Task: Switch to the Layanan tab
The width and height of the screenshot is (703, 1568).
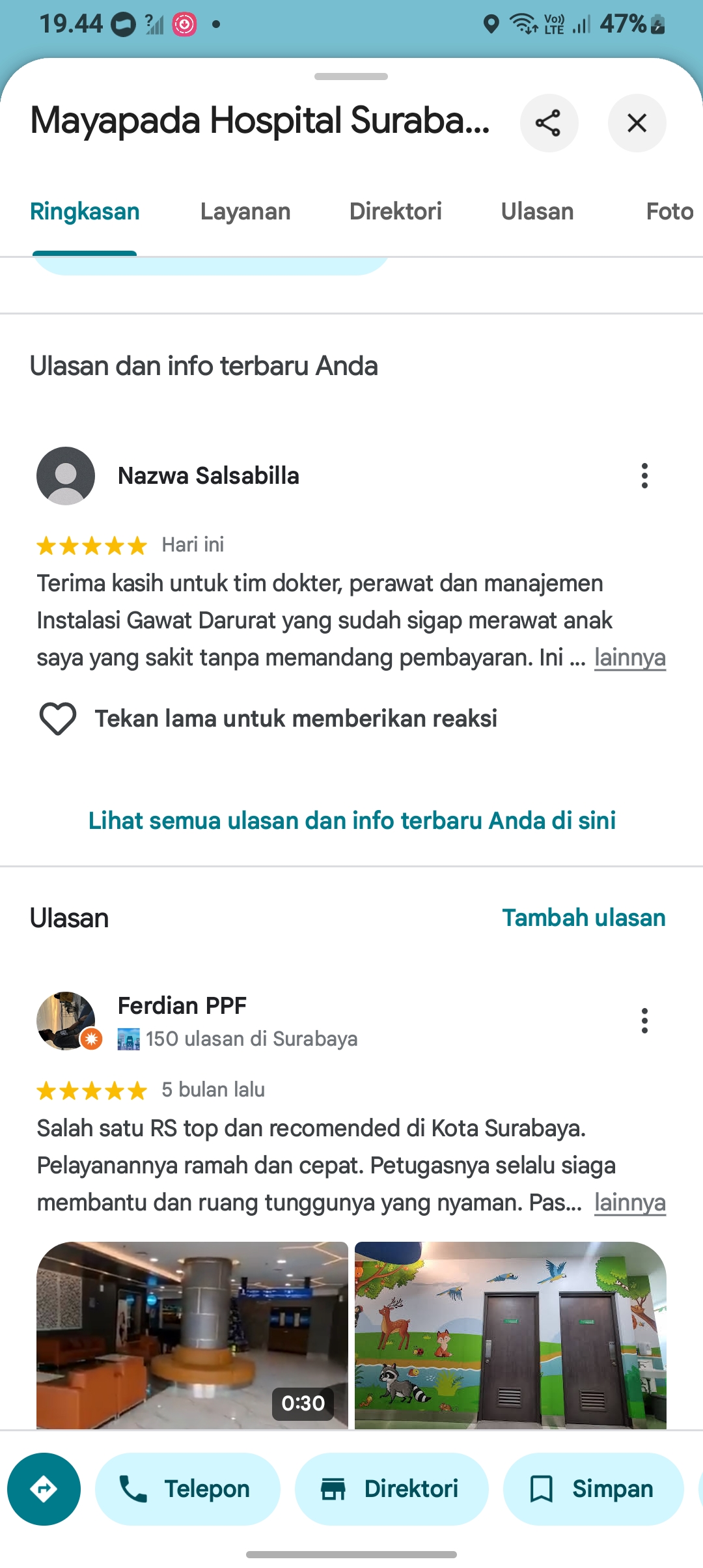Action: pyautogui.click(x=245, y=212)
